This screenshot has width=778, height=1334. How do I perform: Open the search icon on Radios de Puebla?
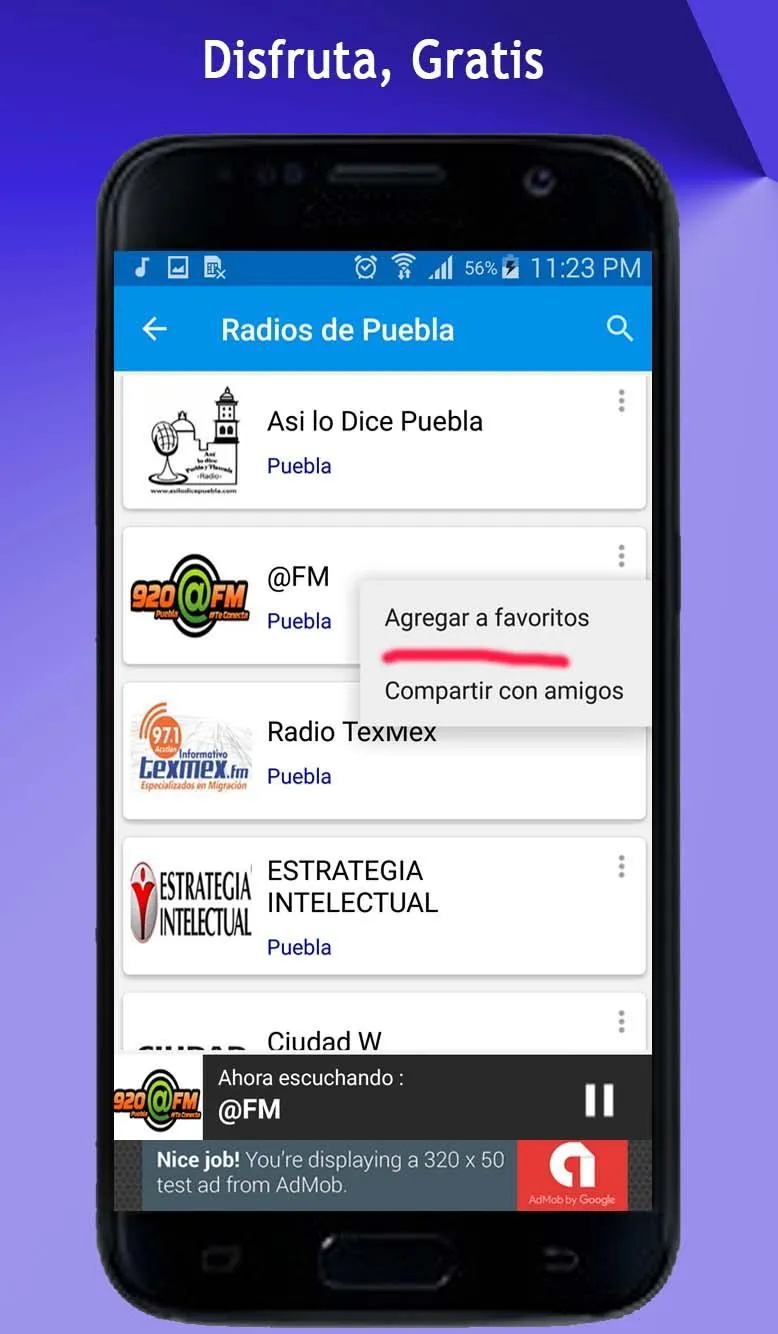point(620,327)
